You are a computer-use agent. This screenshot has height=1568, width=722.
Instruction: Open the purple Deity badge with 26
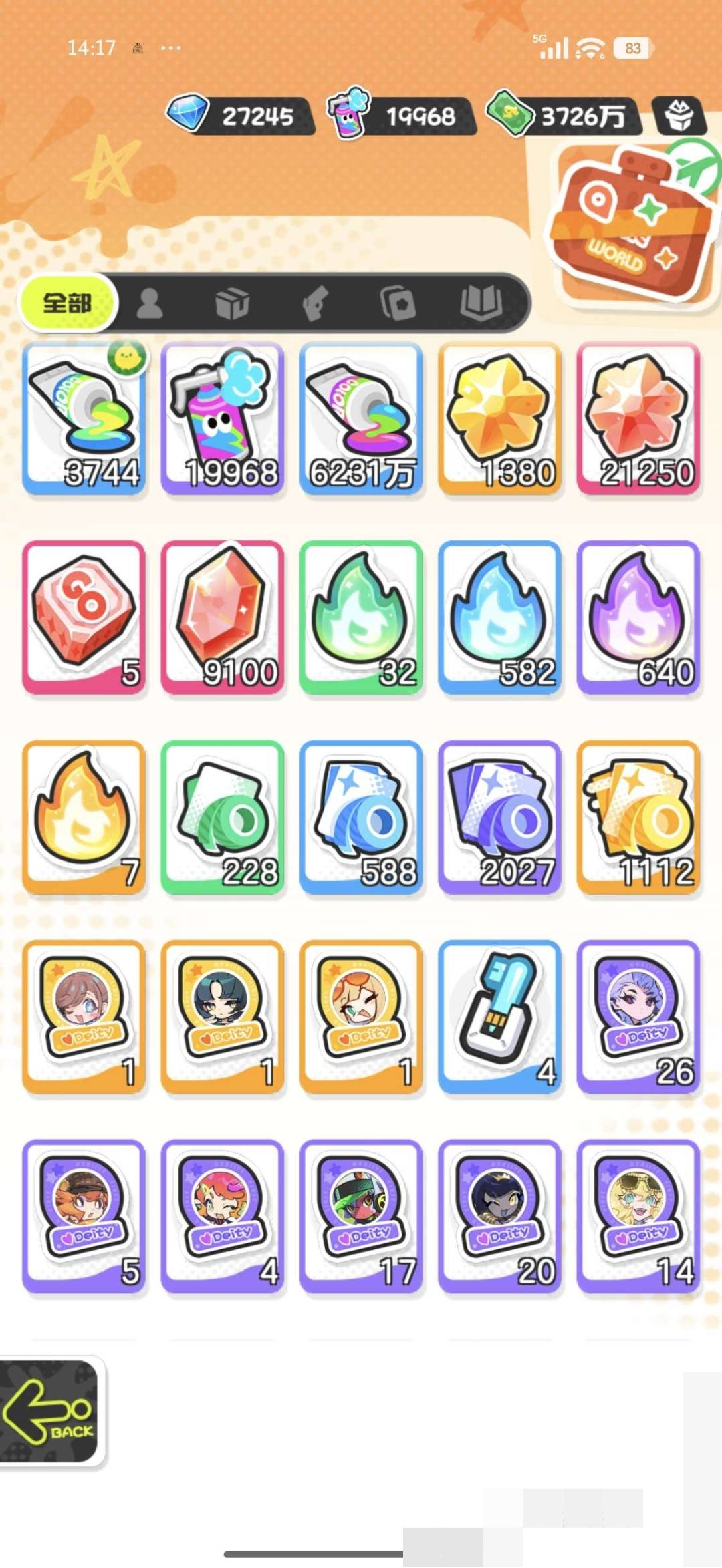[x=638, y=1016]
